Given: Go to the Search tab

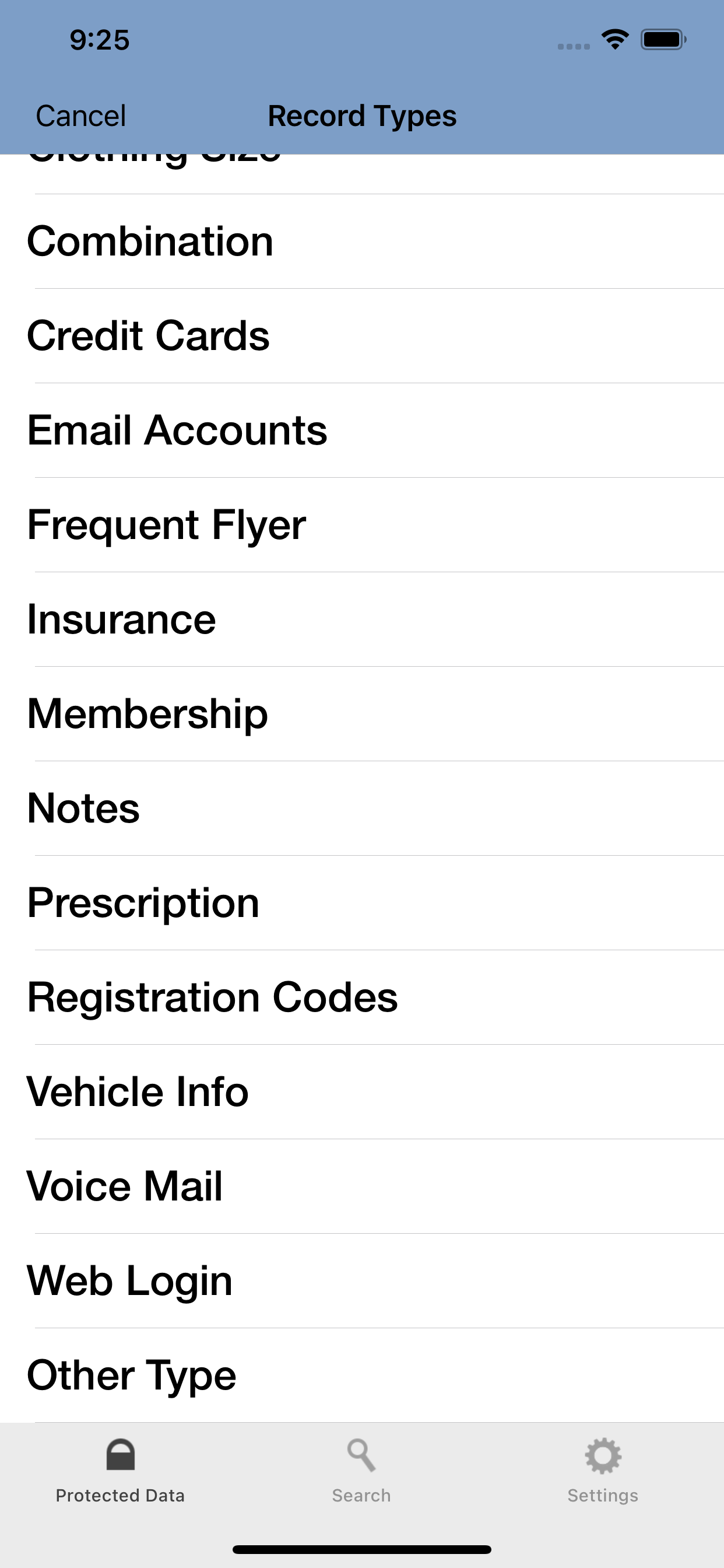Looking at the screenshot, I should pyautogui.click(x=361, y=1471).
